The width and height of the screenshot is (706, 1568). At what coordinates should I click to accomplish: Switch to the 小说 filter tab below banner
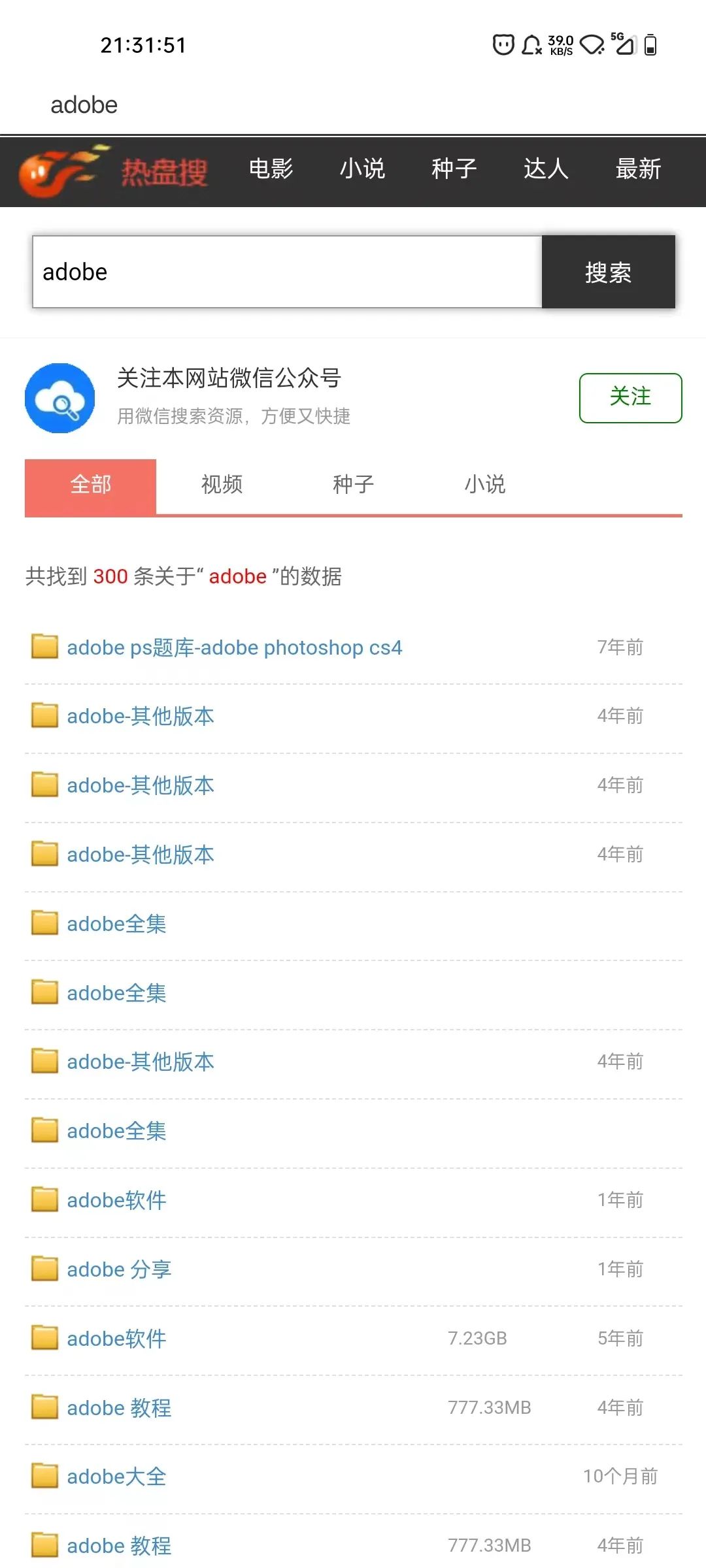pos(485,485)
